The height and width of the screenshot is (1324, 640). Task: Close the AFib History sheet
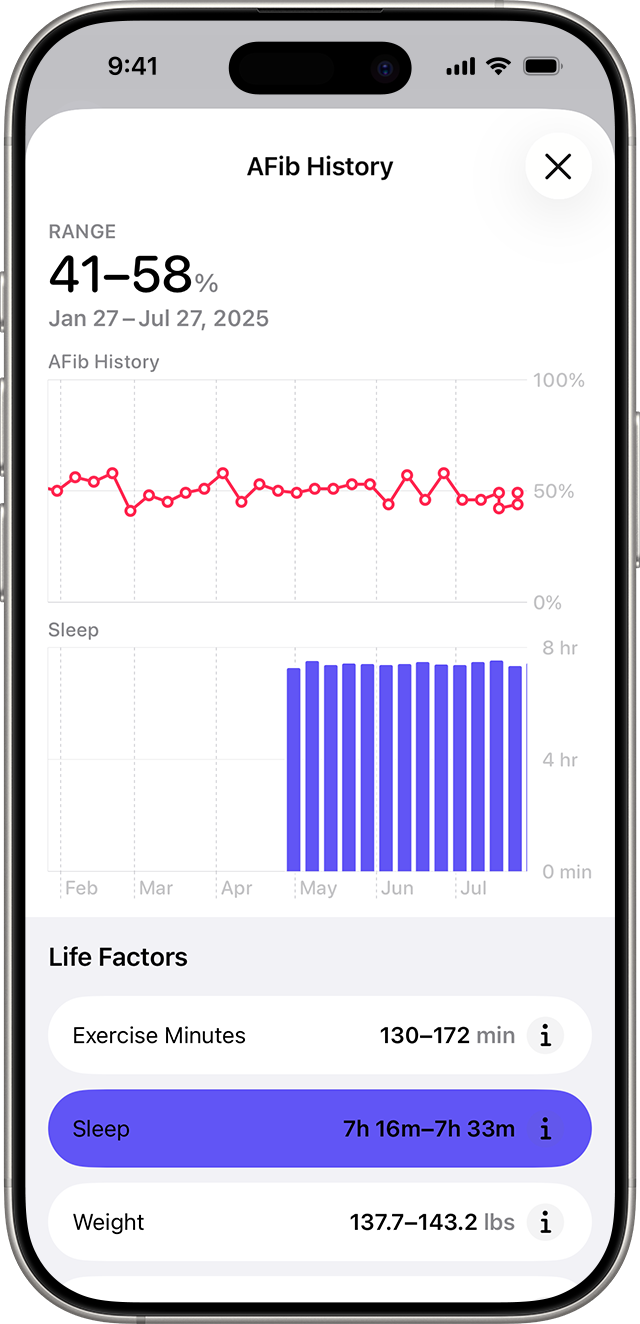pos(558,167)
